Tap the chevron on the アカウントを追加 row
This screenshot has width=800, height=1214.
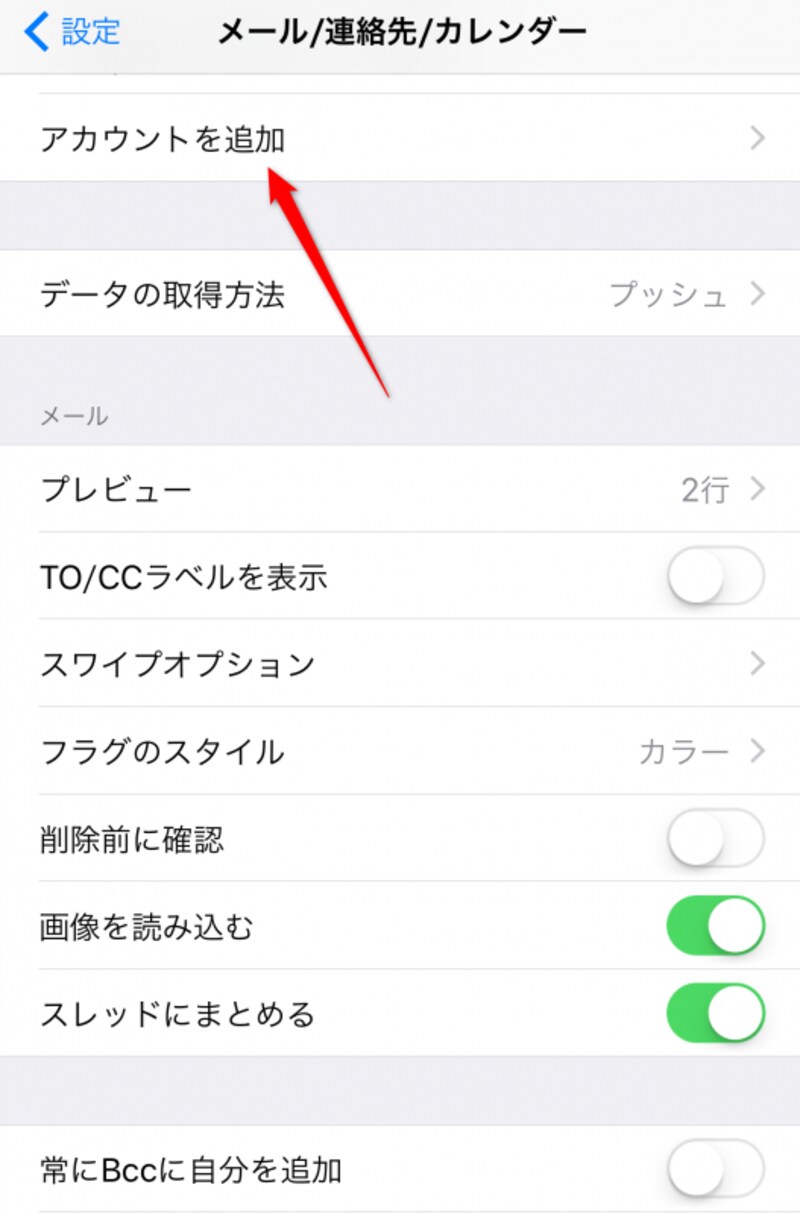pyautogui.click(x=758, y=139)
